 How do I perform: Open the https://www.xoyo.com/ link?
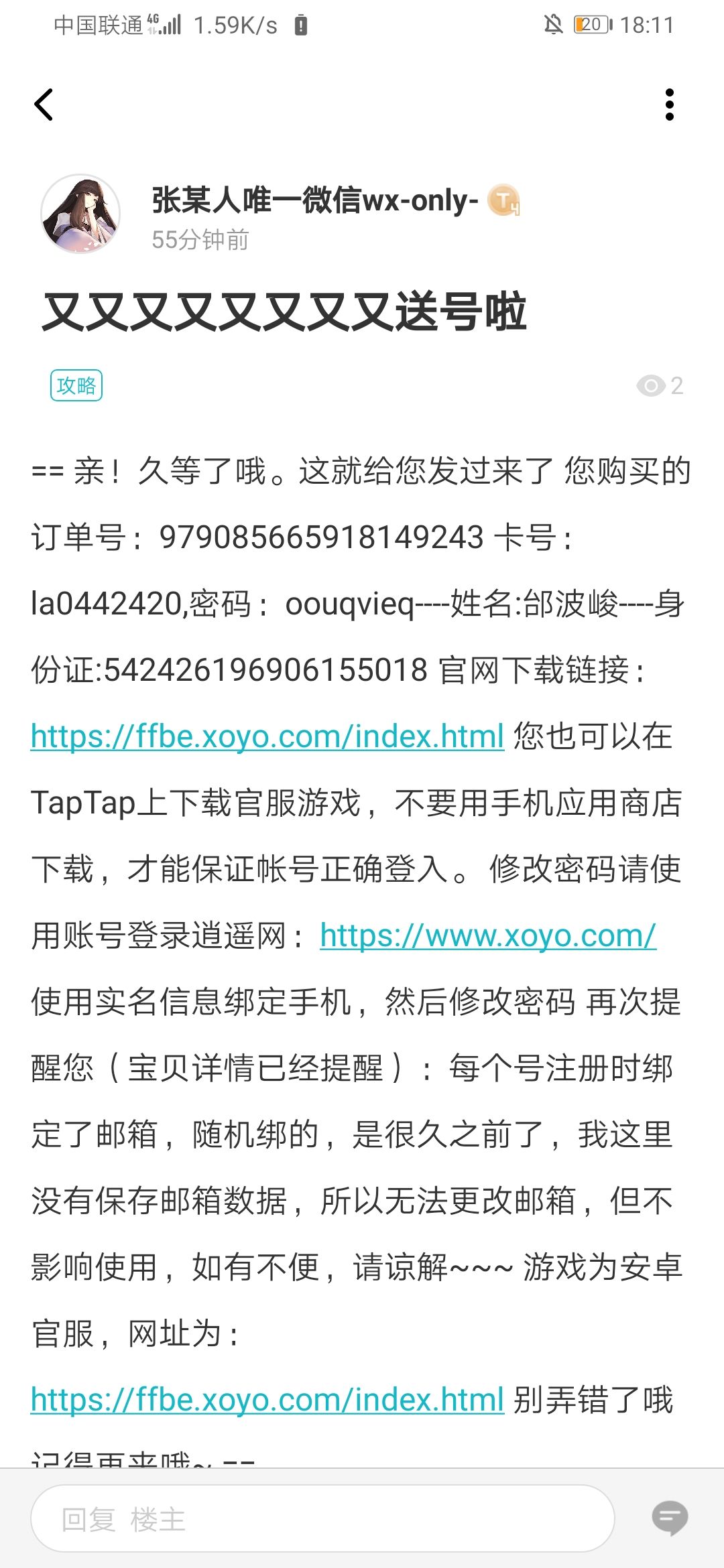pos(488,935)
